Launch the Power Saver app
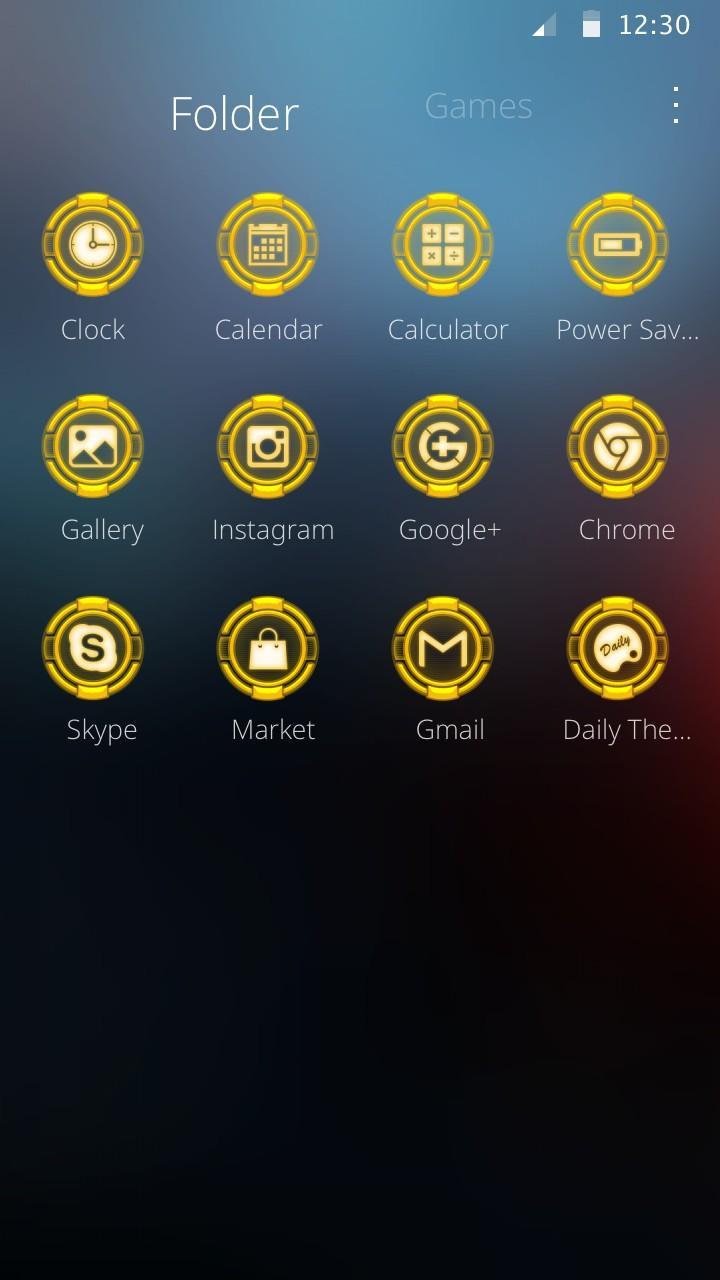Screen dimensions: 720x1280 click(x=618, y=245)
